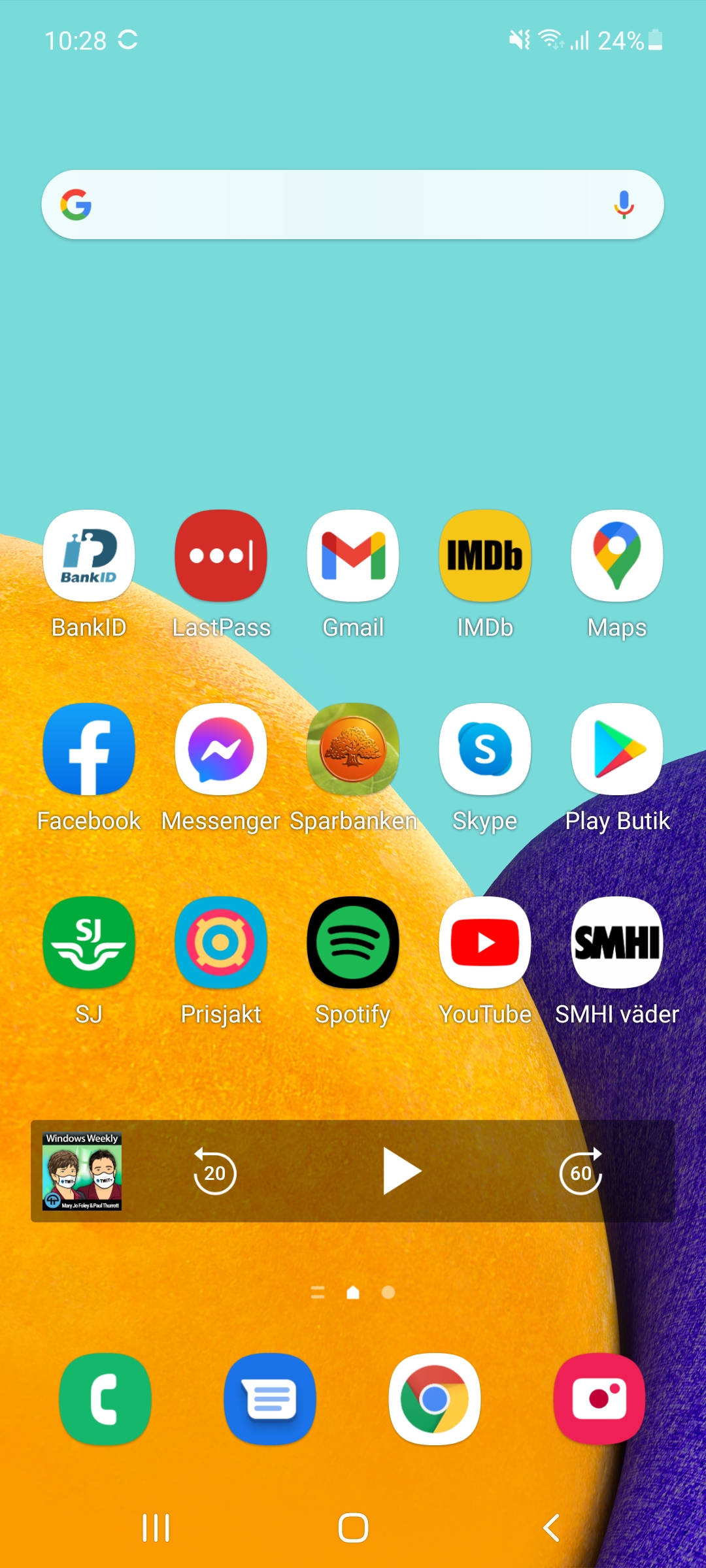706x1568 pixels.
Task: Launch LastPass password manager
Action: point(221,556)
